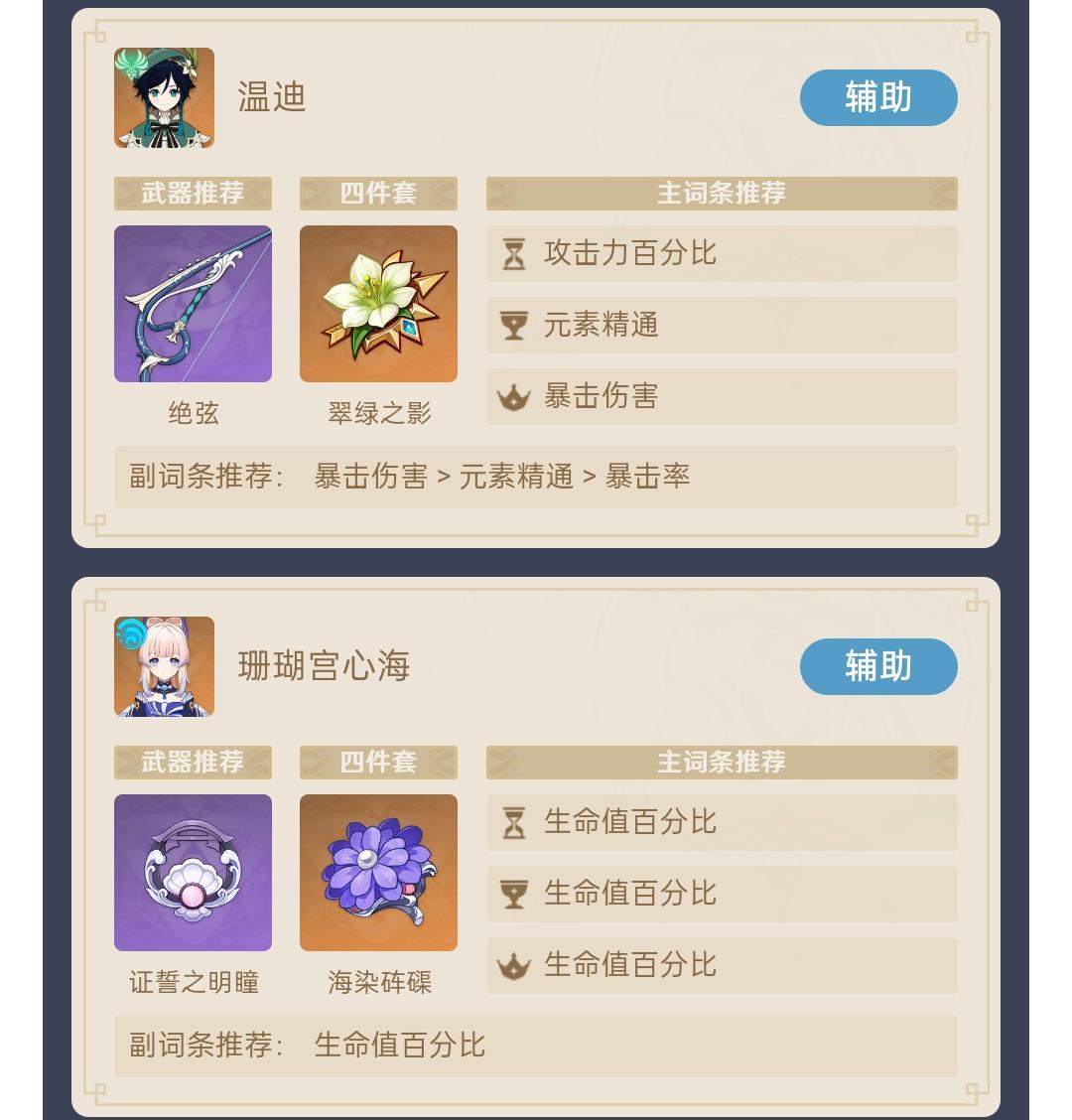Click the crown icon in Kokomi's 生命值百分比 row
Image resolution: width=1072 pixels, height=1120 pixels.
tap(512, 964)
